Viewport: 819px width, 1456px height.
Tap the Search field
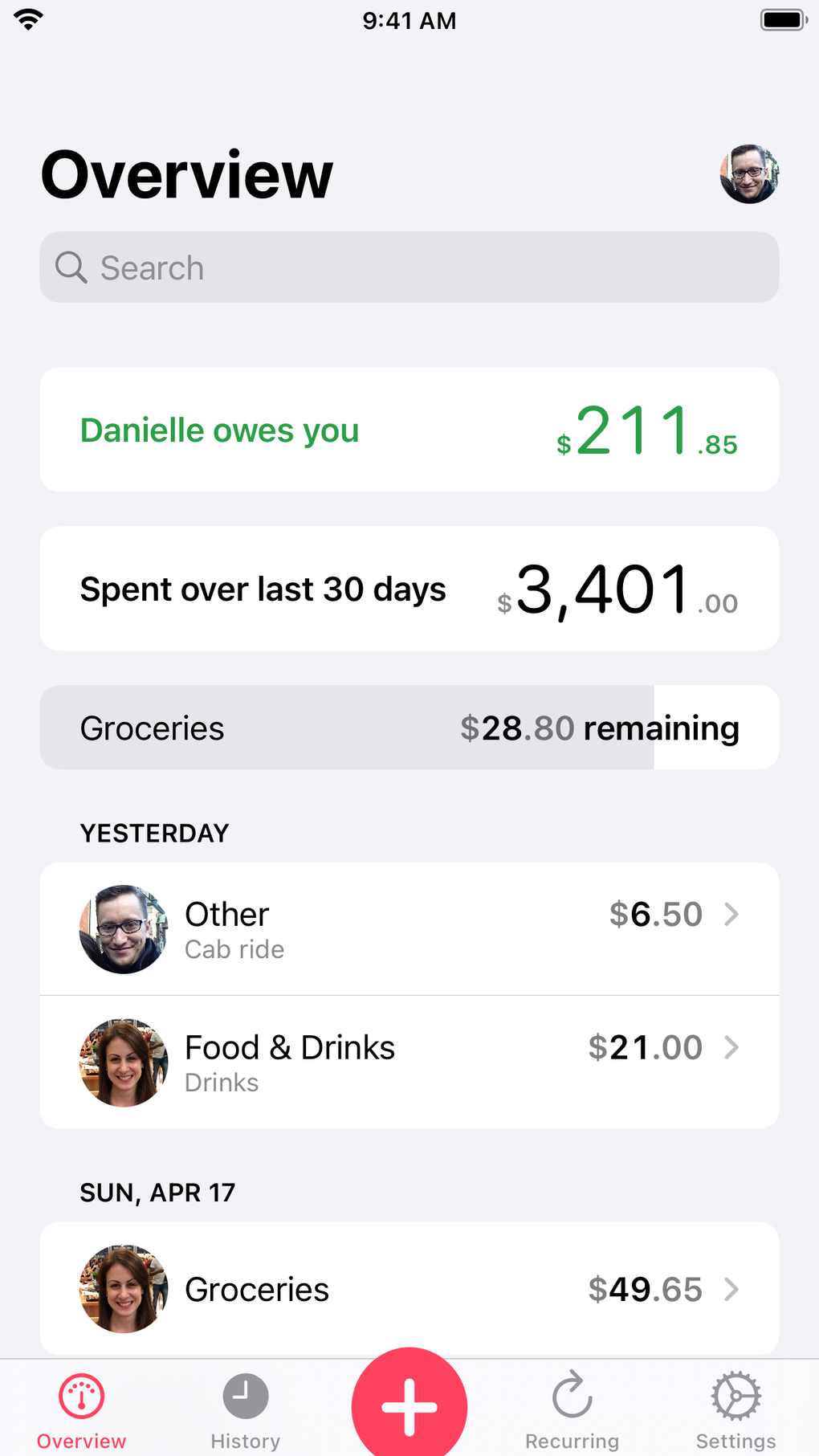tap(409, 267)
